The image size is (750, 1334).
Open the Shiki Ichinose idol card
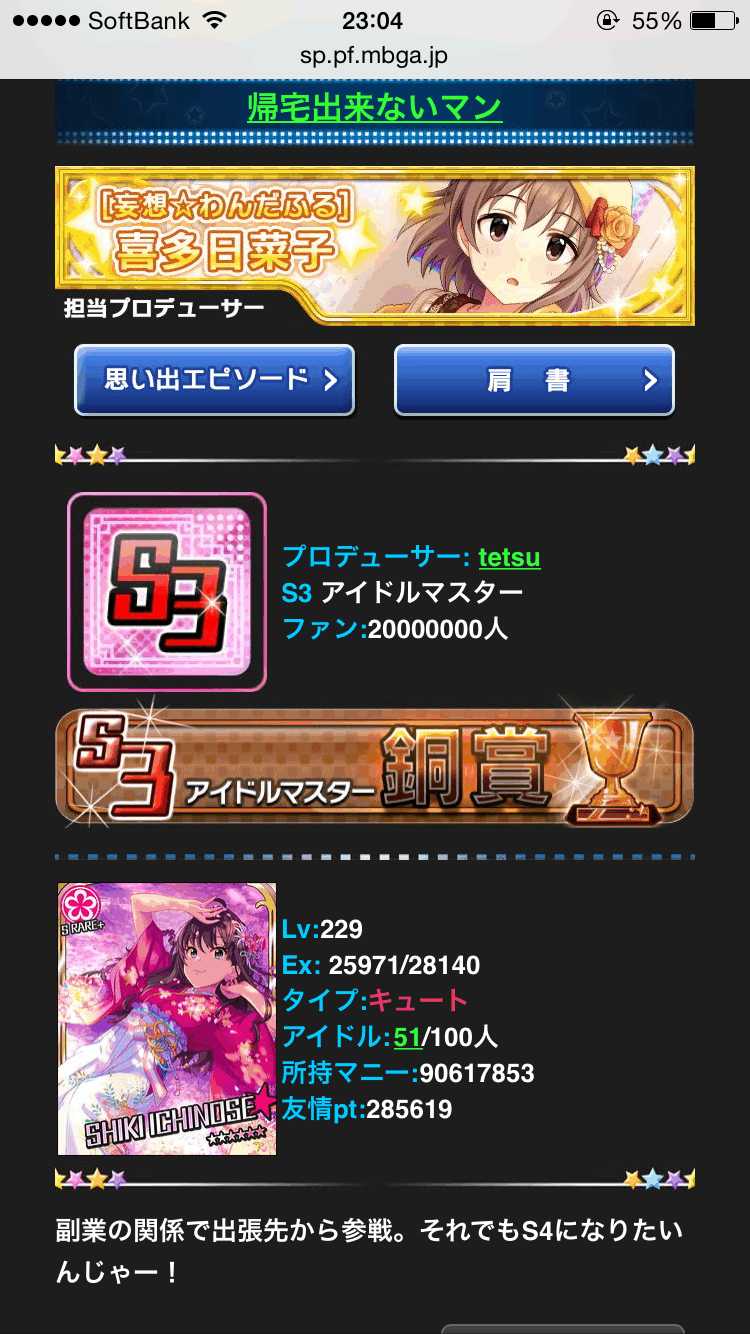pyautogui.click(x=167, y=1018)
